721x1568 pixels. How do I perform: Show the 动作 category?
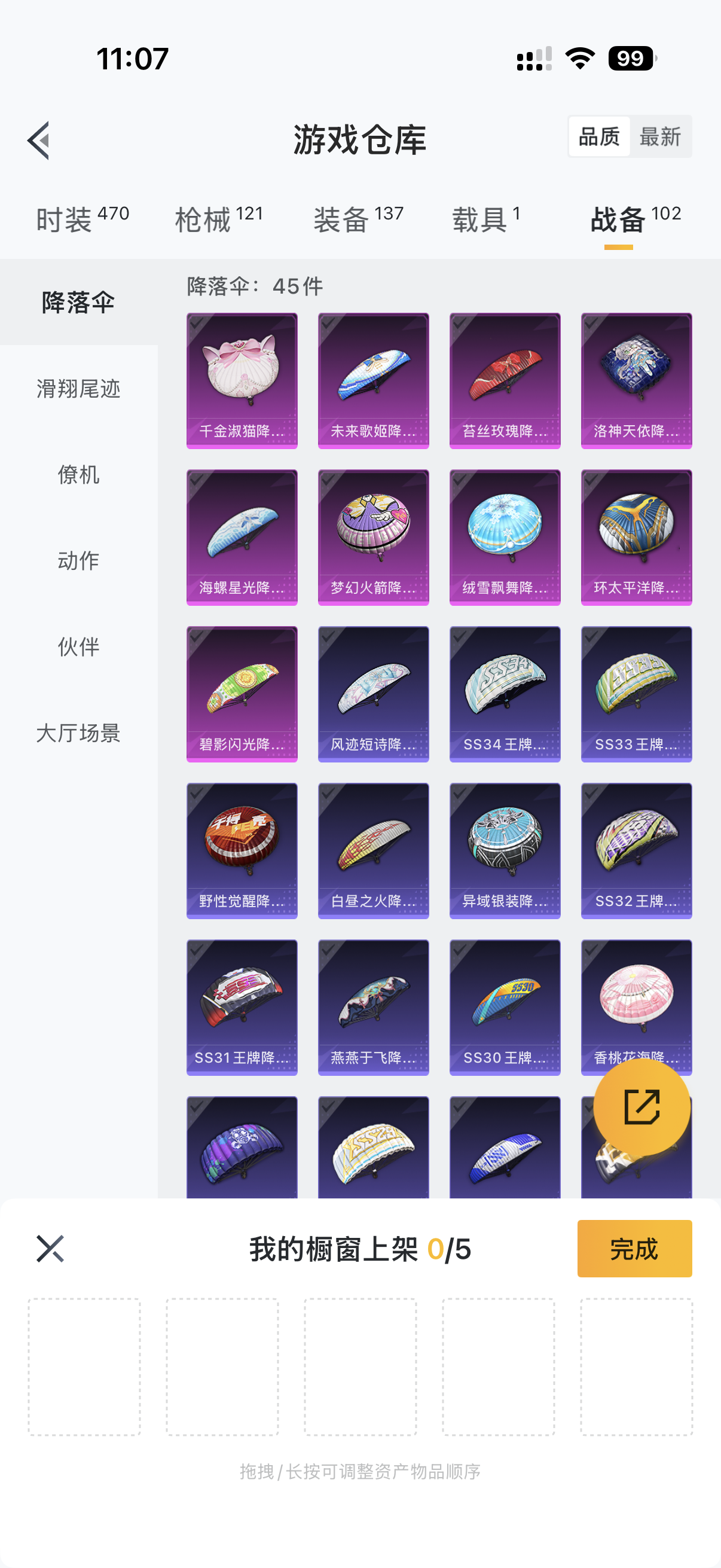point(78,560)
